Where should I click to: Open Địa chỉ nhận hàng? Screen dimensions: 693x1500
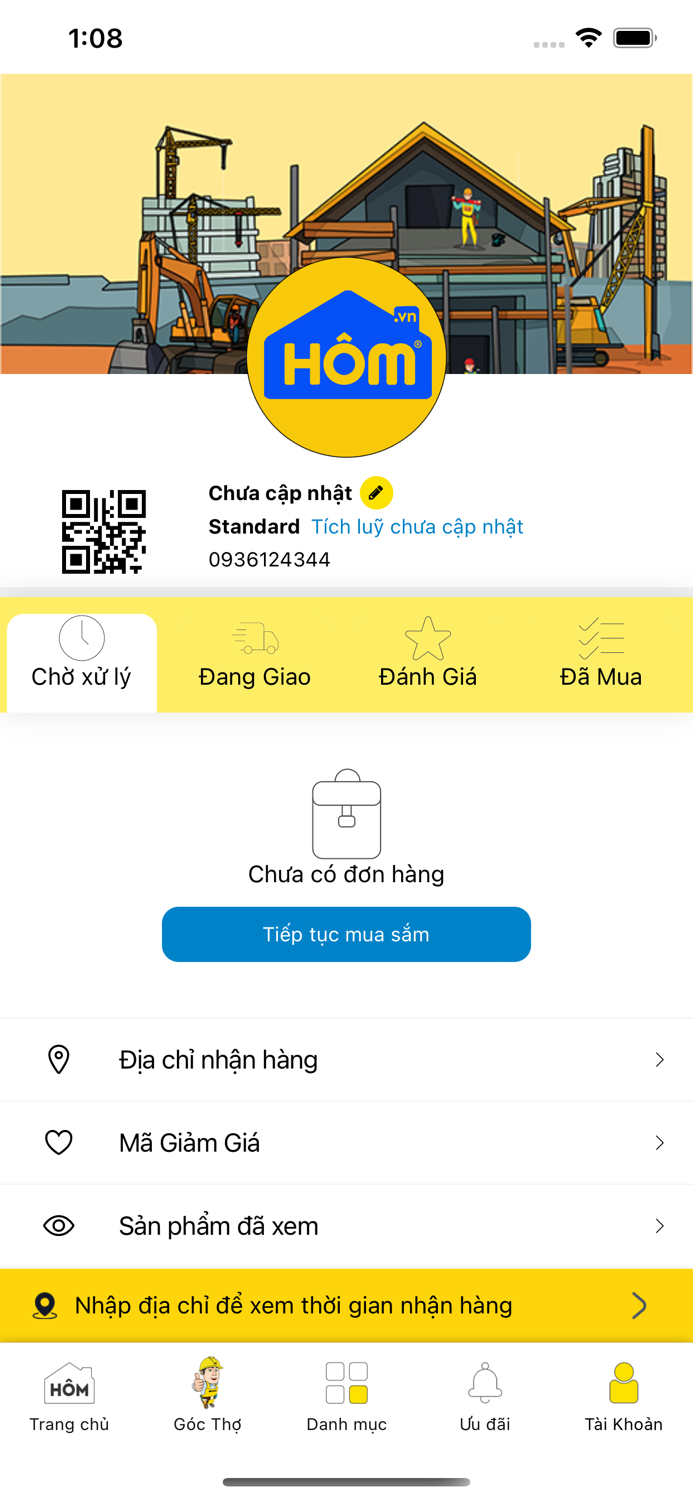[346, 1060]
